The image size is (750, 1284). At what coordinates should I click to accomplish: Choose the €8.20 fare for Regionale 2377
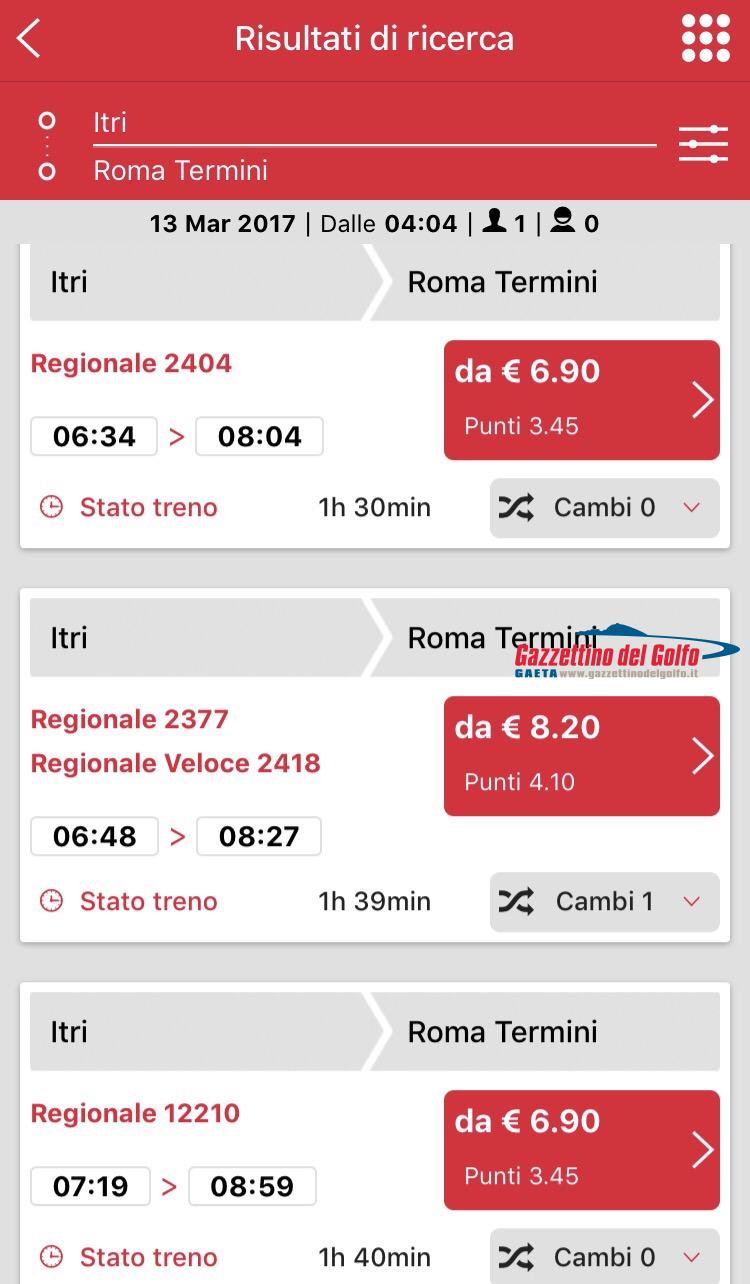coord(581,756)
